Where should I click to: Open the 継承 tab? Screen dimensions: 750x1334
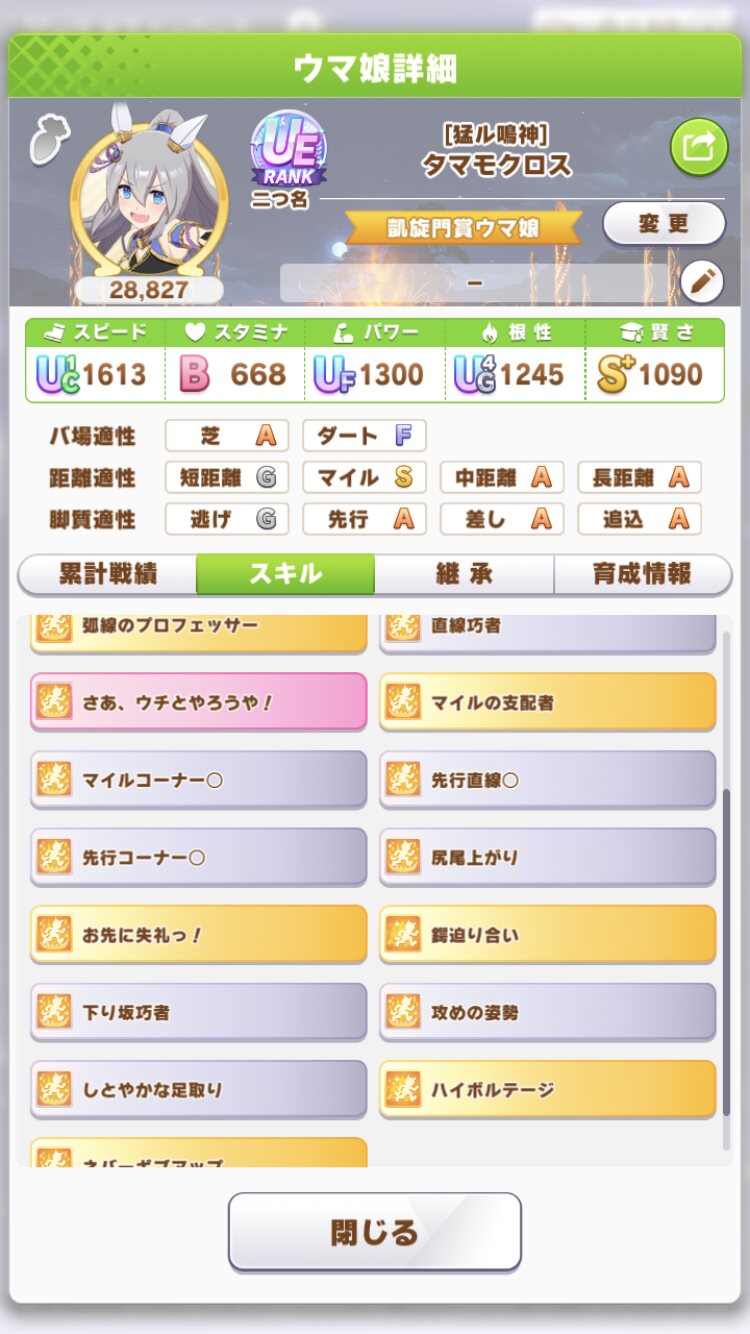coord(464,574)
